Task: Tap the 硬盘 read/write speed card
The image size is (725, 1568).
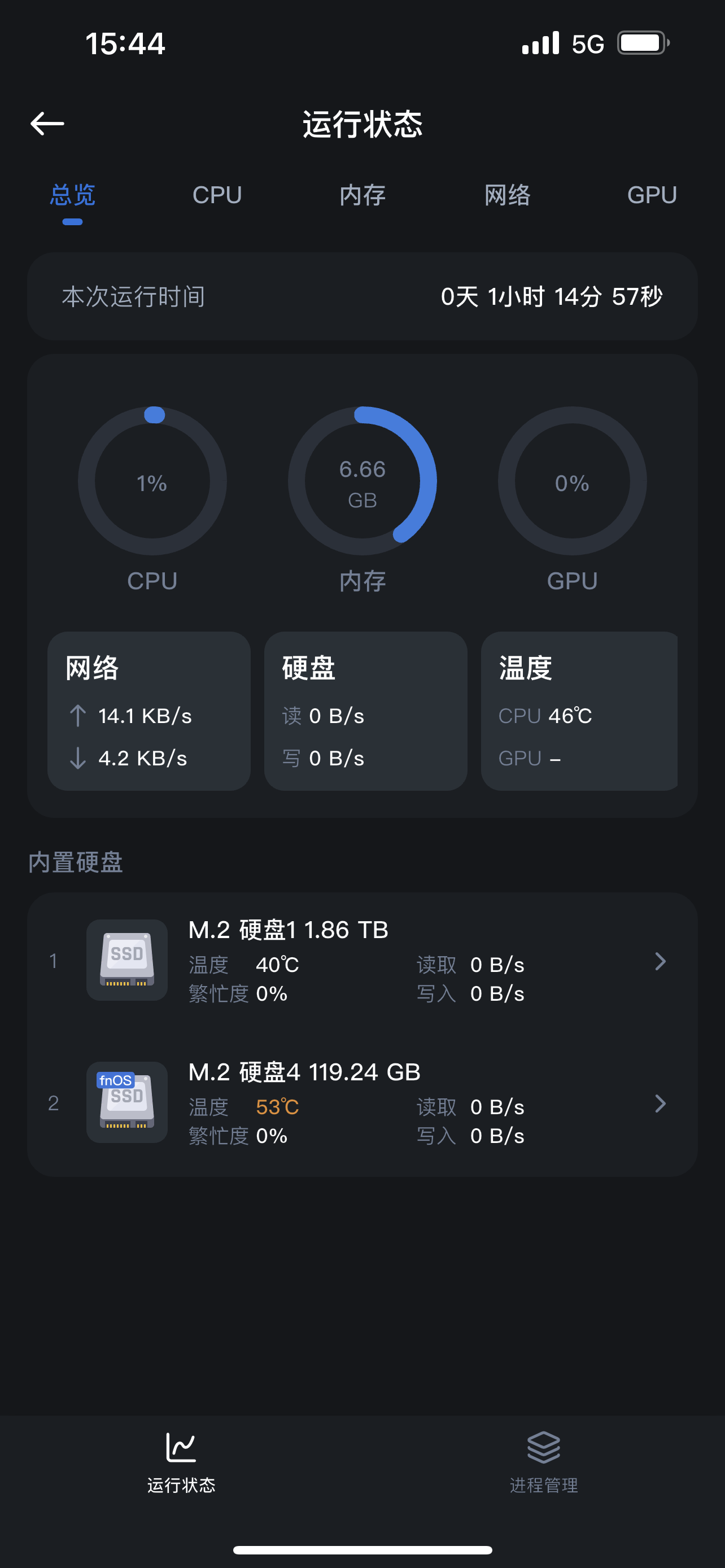Action: (365, 712)
